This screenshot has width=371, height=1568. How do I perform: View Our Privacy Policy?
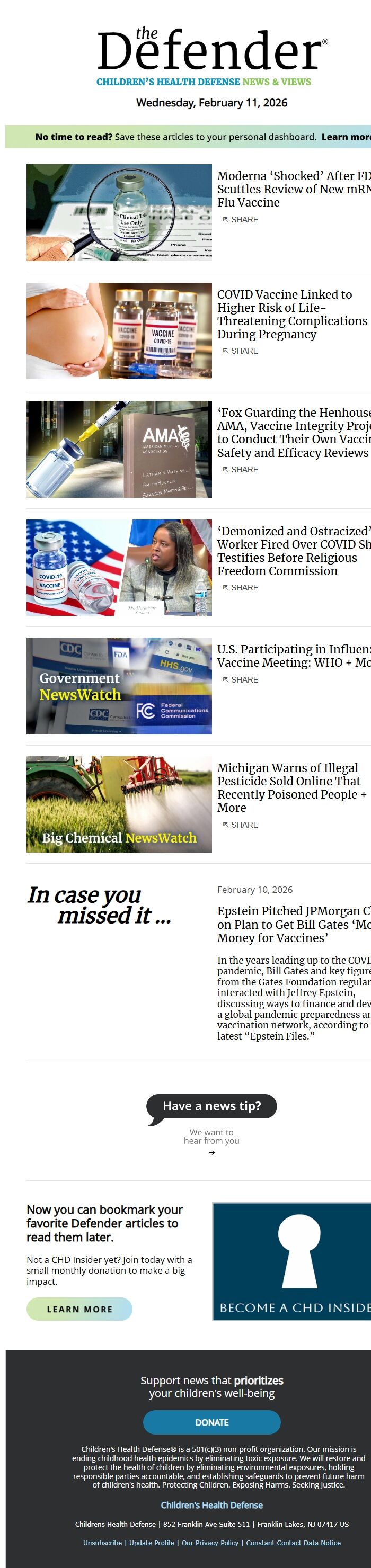tap(209, 1543)
